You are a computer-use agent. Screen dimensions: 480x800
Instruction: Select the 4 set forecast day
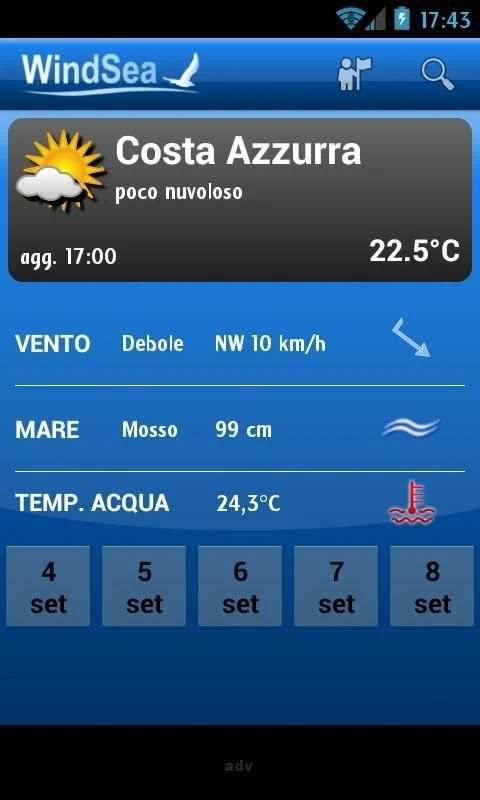click(x=48, y=586)
